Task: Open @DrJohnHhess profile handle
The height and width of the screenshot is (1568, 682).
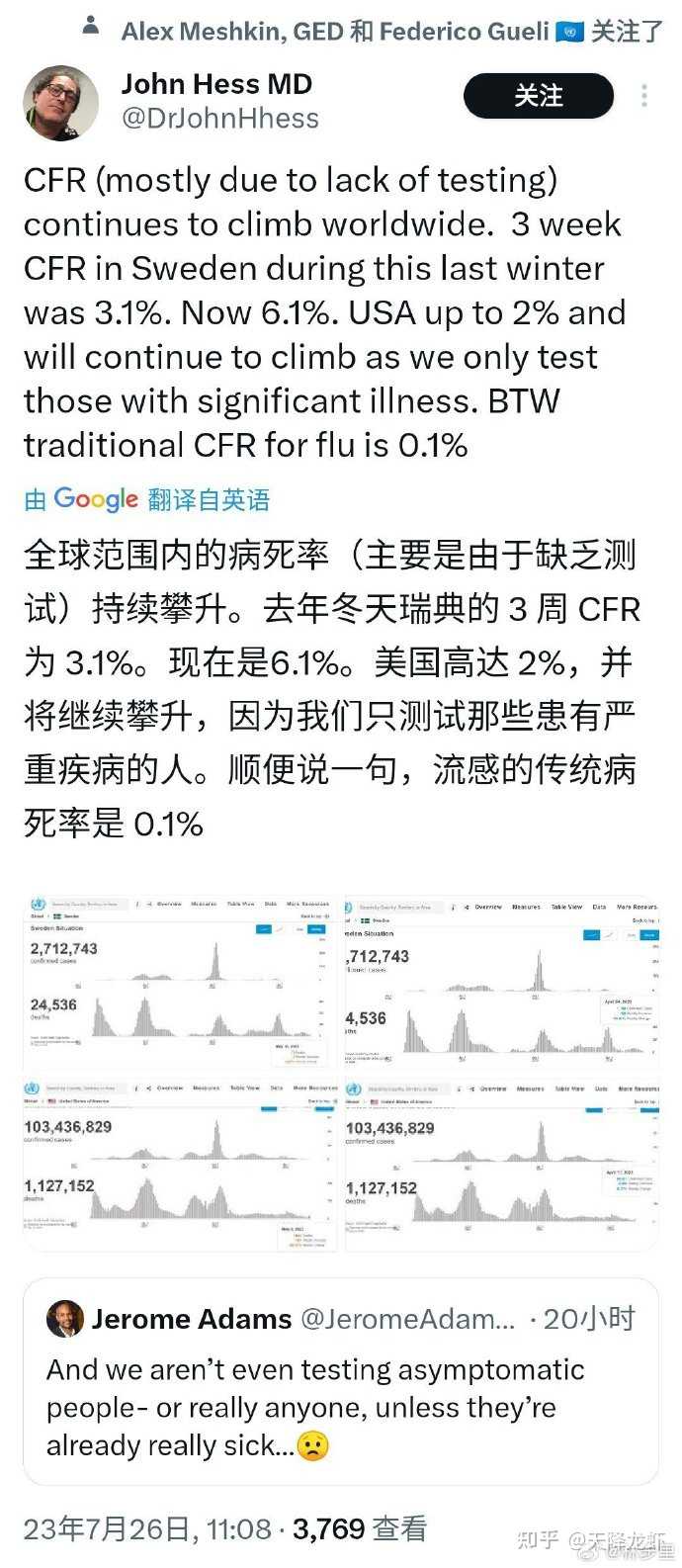Action: coord(219,119)
